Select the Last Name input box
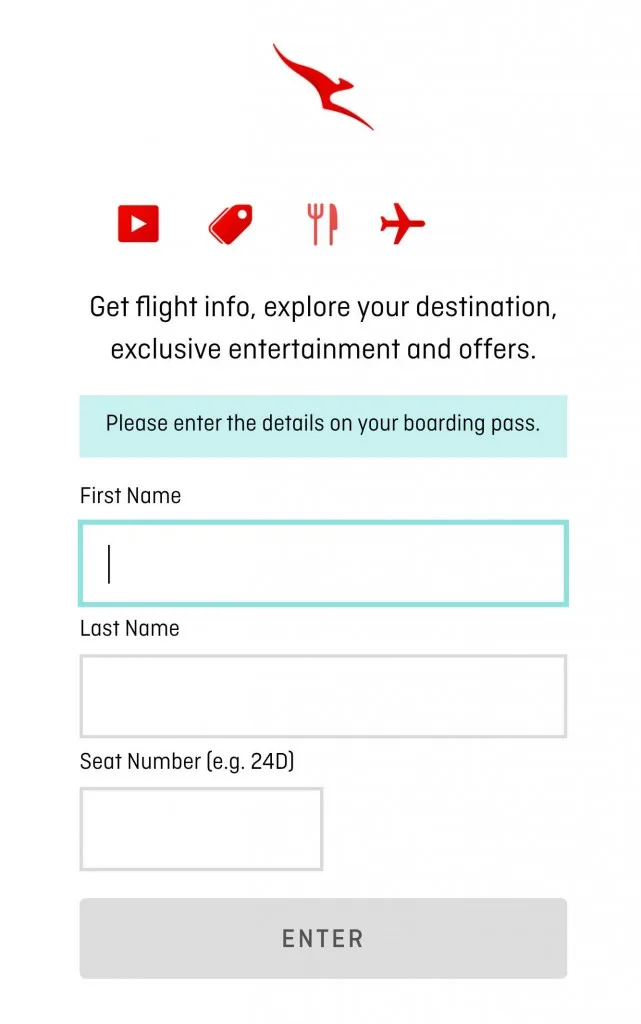The height and width of the screenshot is (1024, 641). point(323,696)
